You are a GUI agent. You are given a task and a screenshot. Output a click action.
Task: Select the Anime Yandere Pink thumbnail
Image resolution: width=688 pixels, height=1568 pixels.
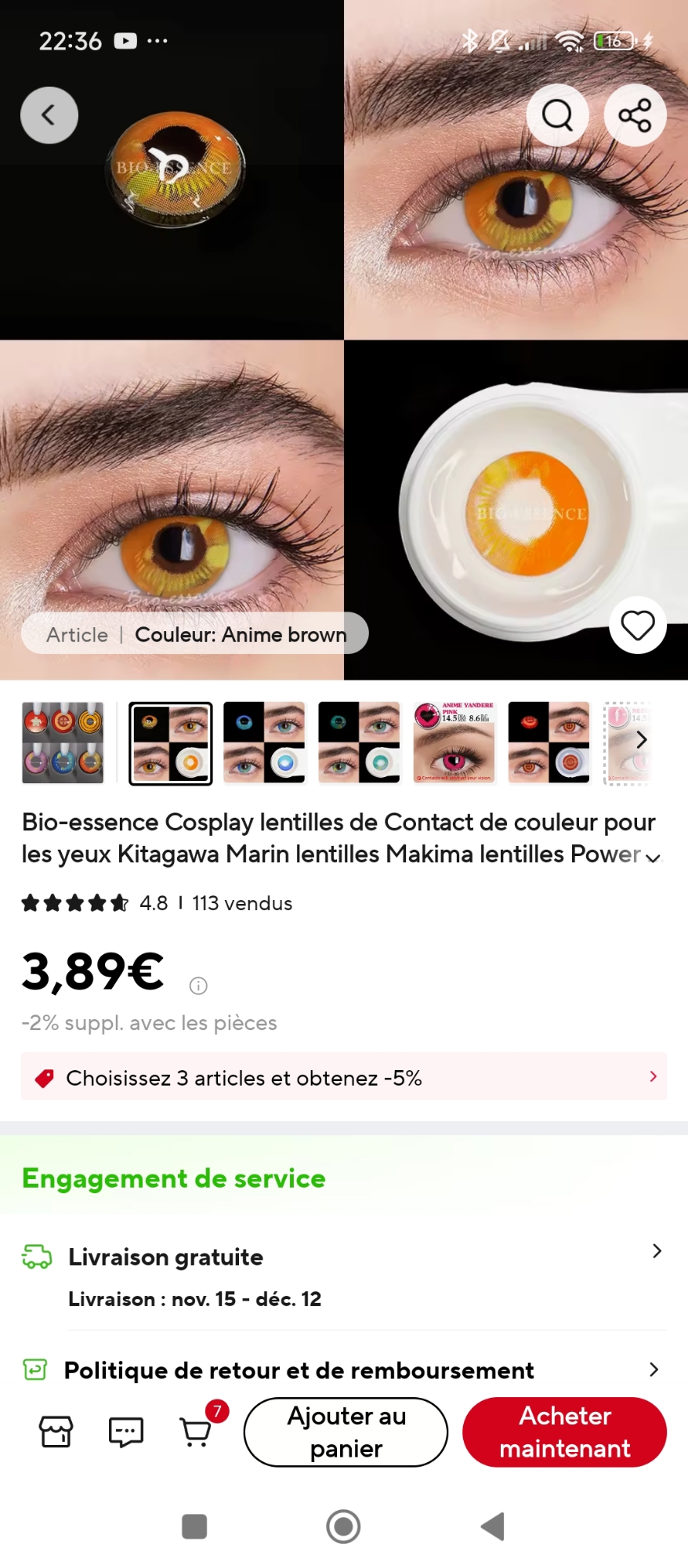click(454, 742)
